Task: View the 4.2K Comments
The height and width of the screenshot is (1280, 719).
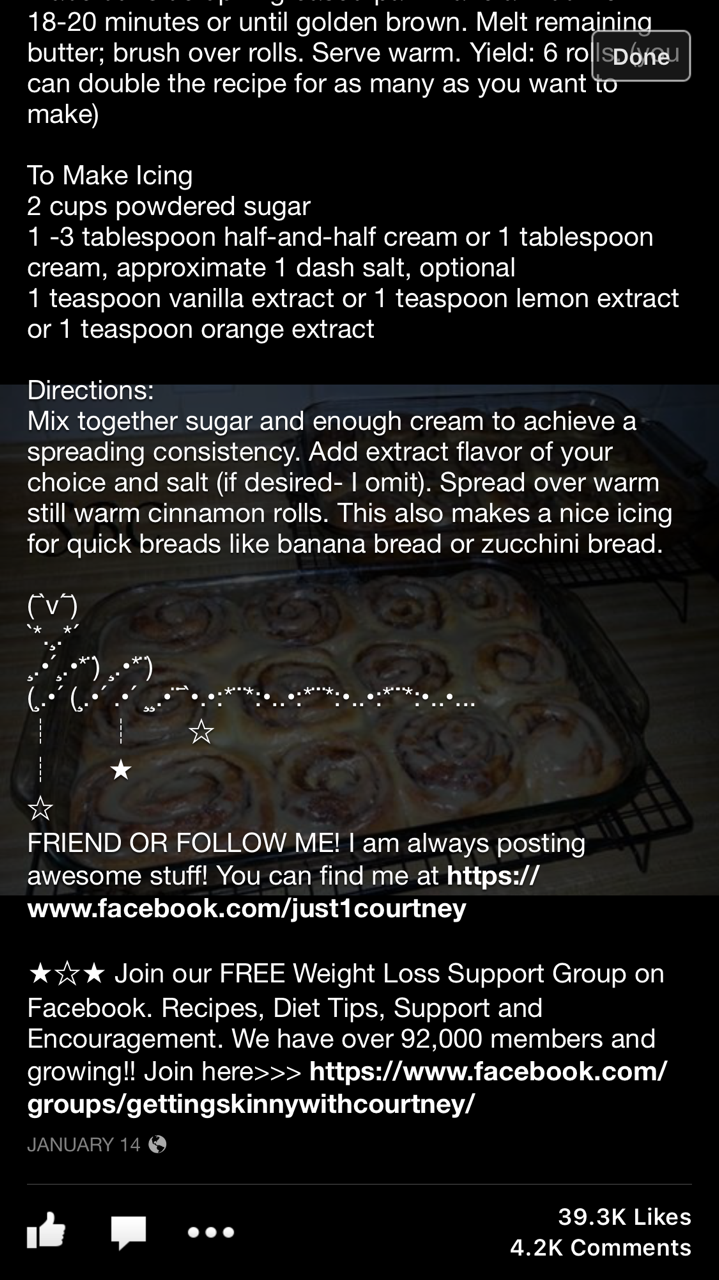Action: coord(600,1247)
